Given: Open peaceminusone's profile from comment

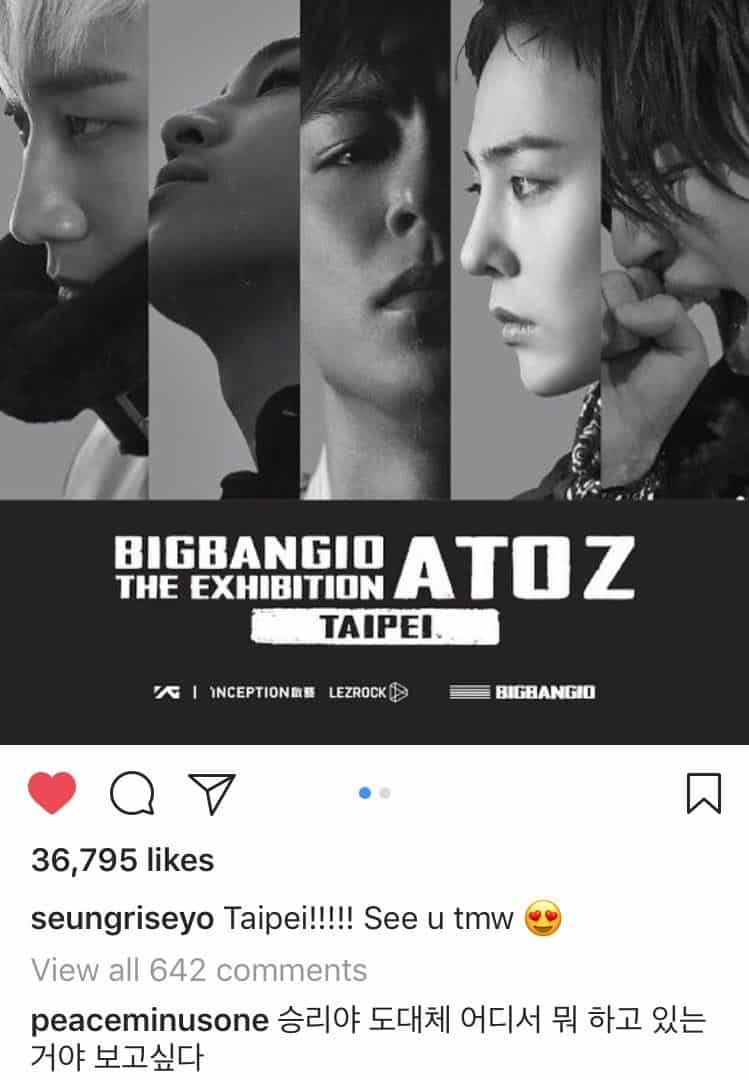Looking at the screenshot, I should (149, 1021).
